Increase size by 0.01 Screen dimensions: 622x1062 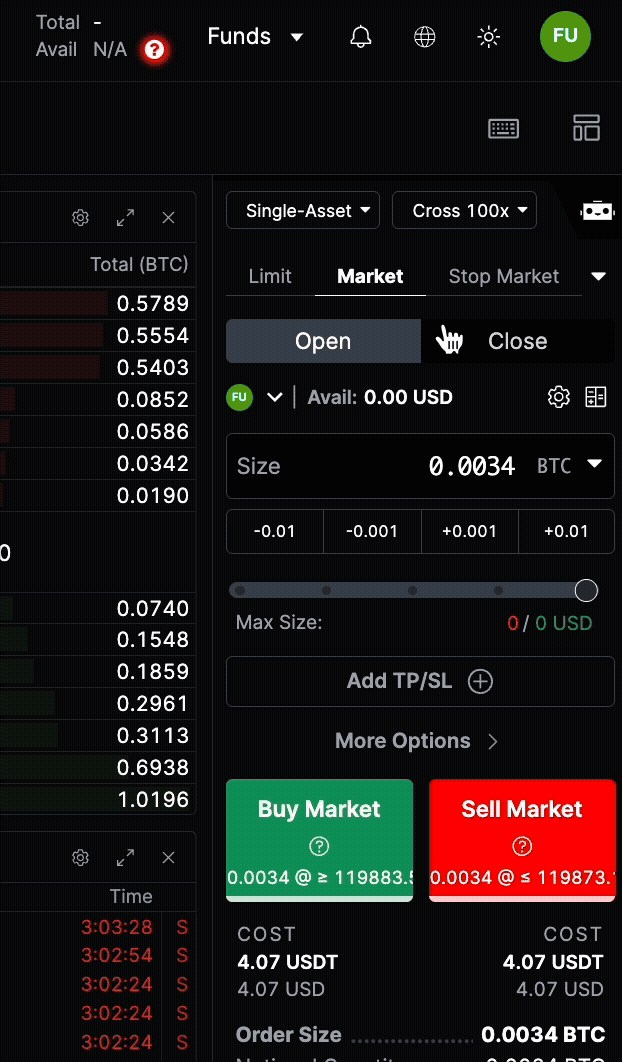click(x=566, y=531)
